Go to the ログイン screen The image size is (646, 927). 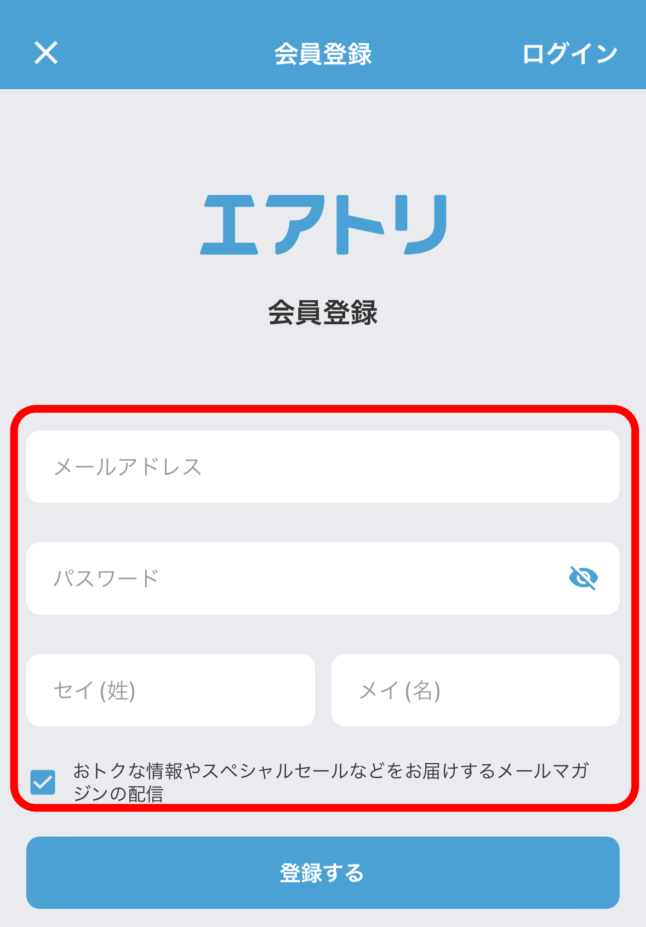[569, 54]
